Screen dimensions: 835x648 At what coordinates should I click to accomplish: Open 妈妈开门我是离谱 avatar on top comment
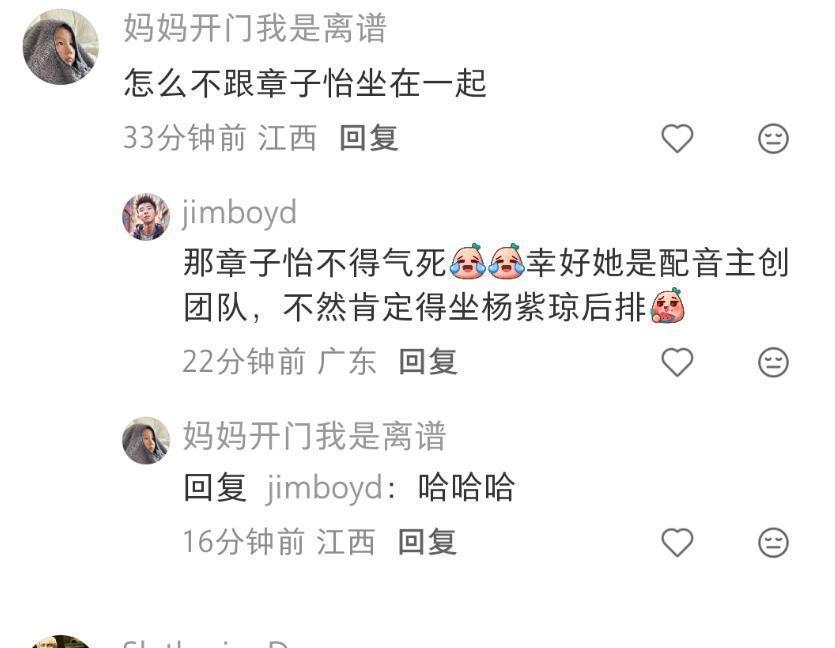(61, 47)
